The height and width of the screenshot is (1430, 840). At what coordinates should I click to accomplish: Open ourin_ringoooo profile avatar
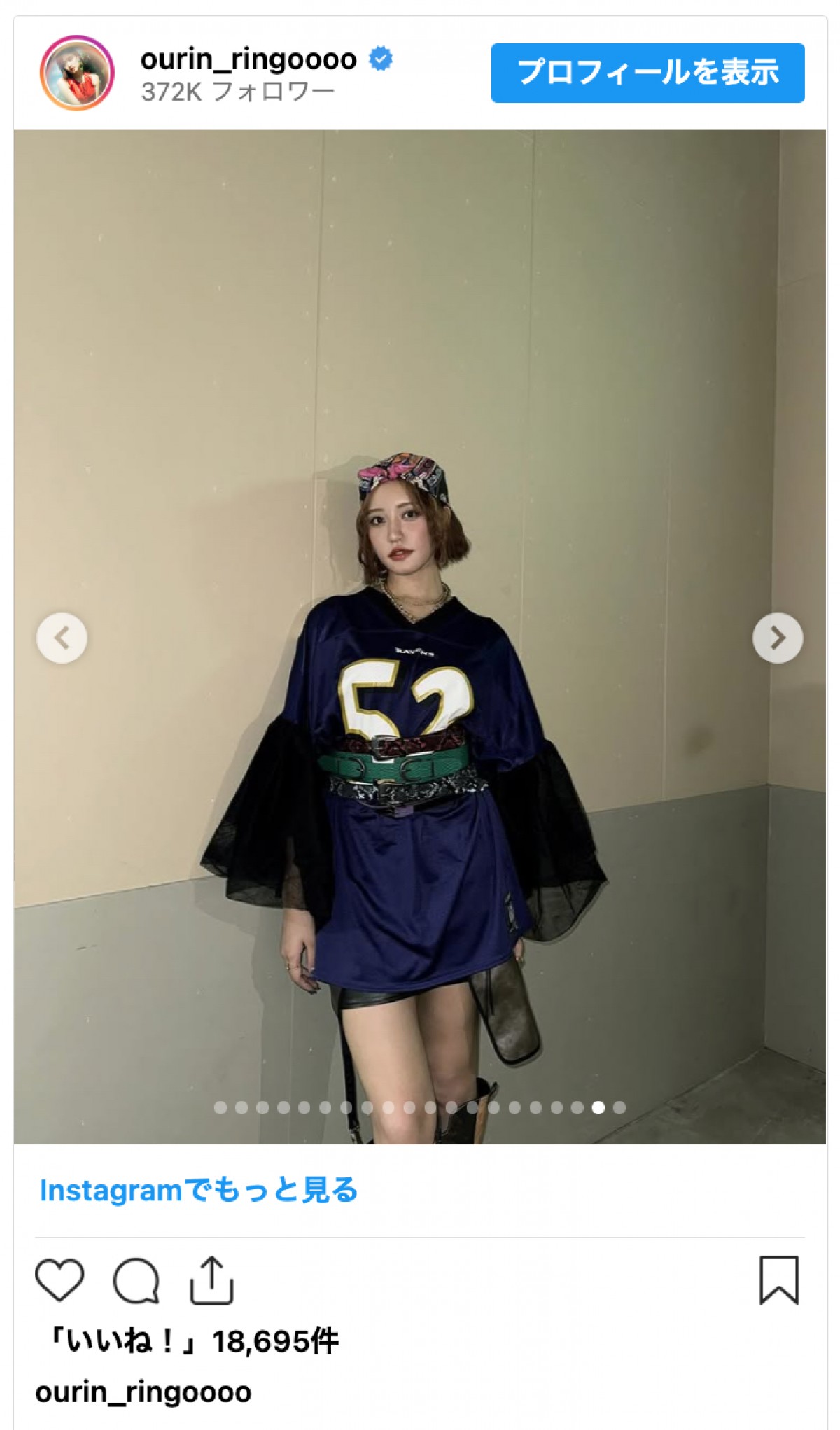(x=77, y=73)
